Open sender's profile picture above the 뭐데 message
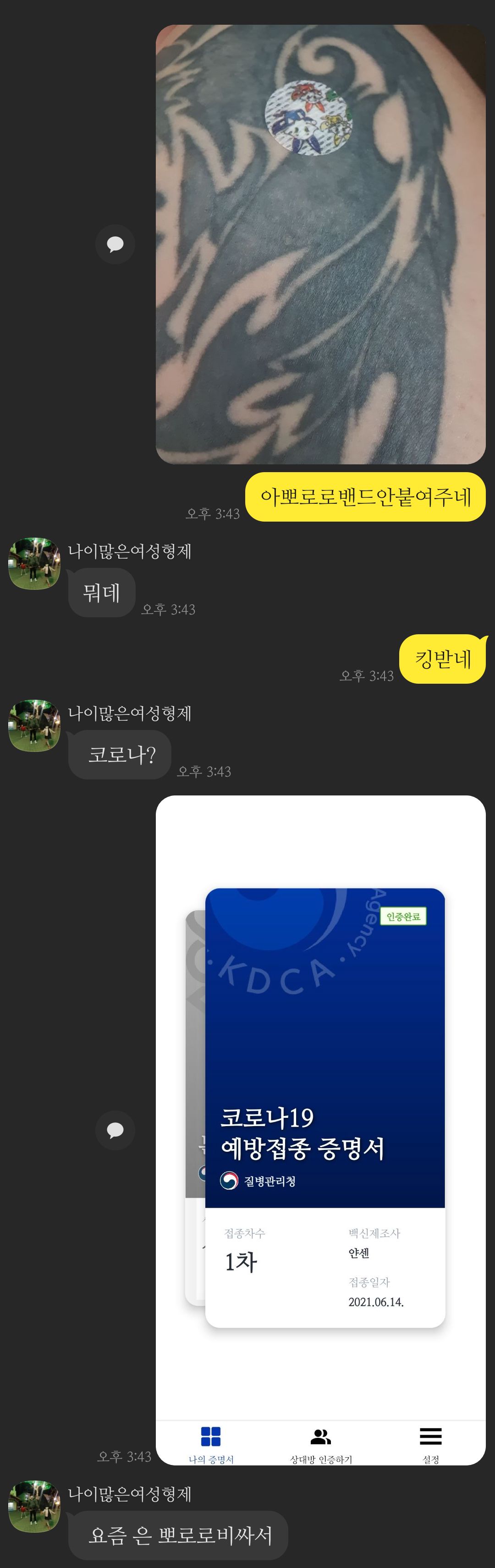 [34, 564]
